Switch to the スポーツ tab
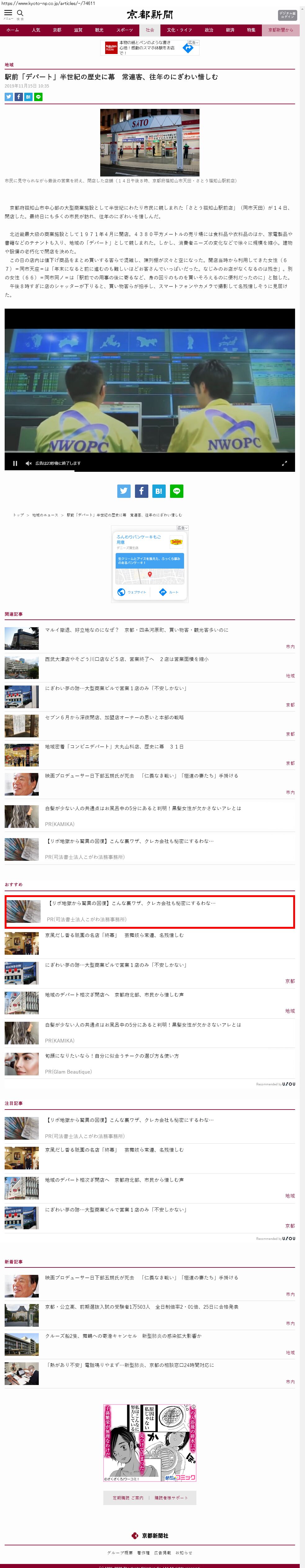Viewport: 305px width, 1568px height. (124, 30)
